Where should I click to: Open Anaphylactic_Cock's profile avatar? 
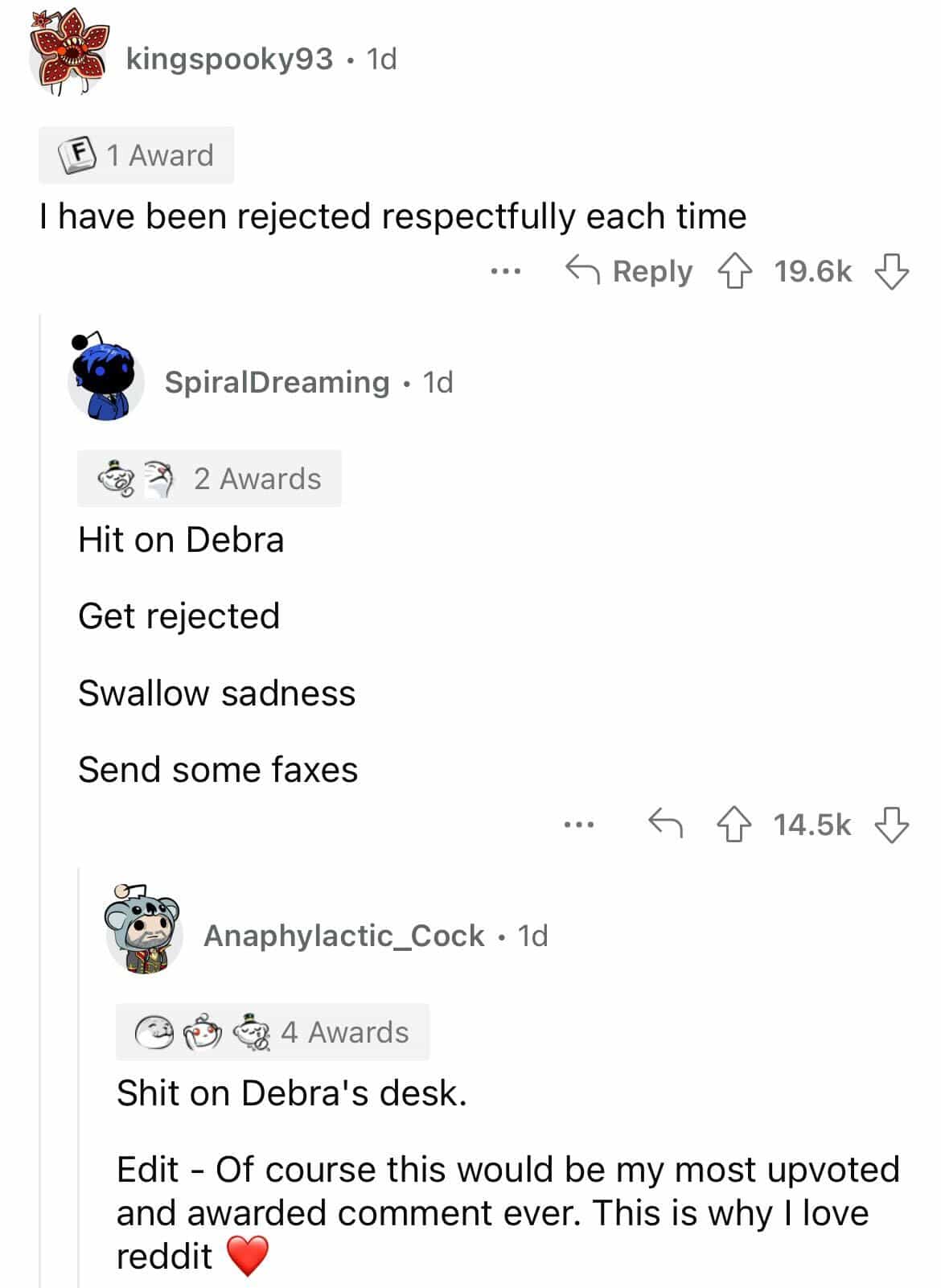[x=143, y=932]
